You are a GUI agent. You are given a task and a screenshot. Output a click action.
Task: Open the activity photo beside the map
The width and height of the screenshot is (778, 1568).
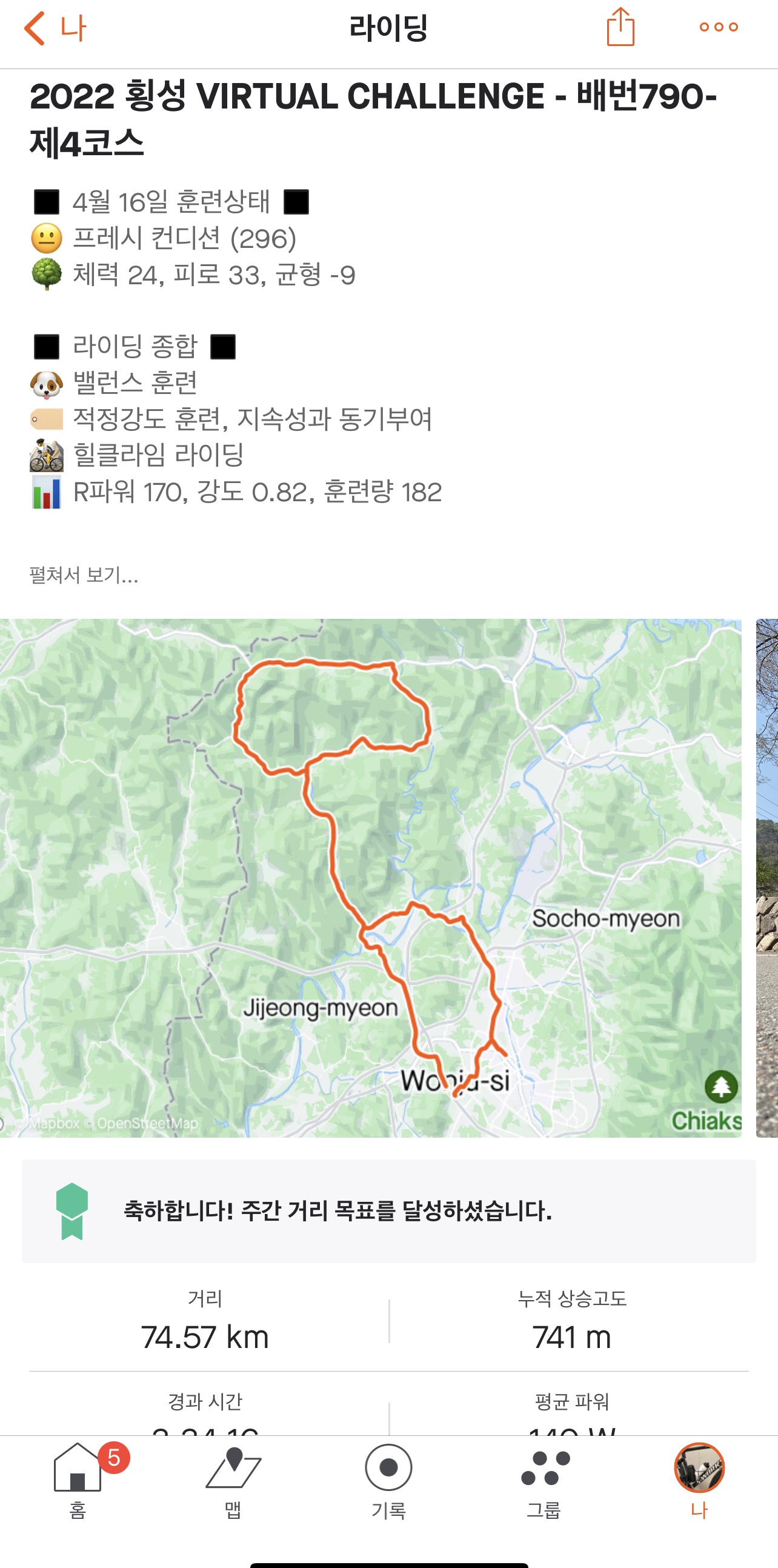(767, 876)
